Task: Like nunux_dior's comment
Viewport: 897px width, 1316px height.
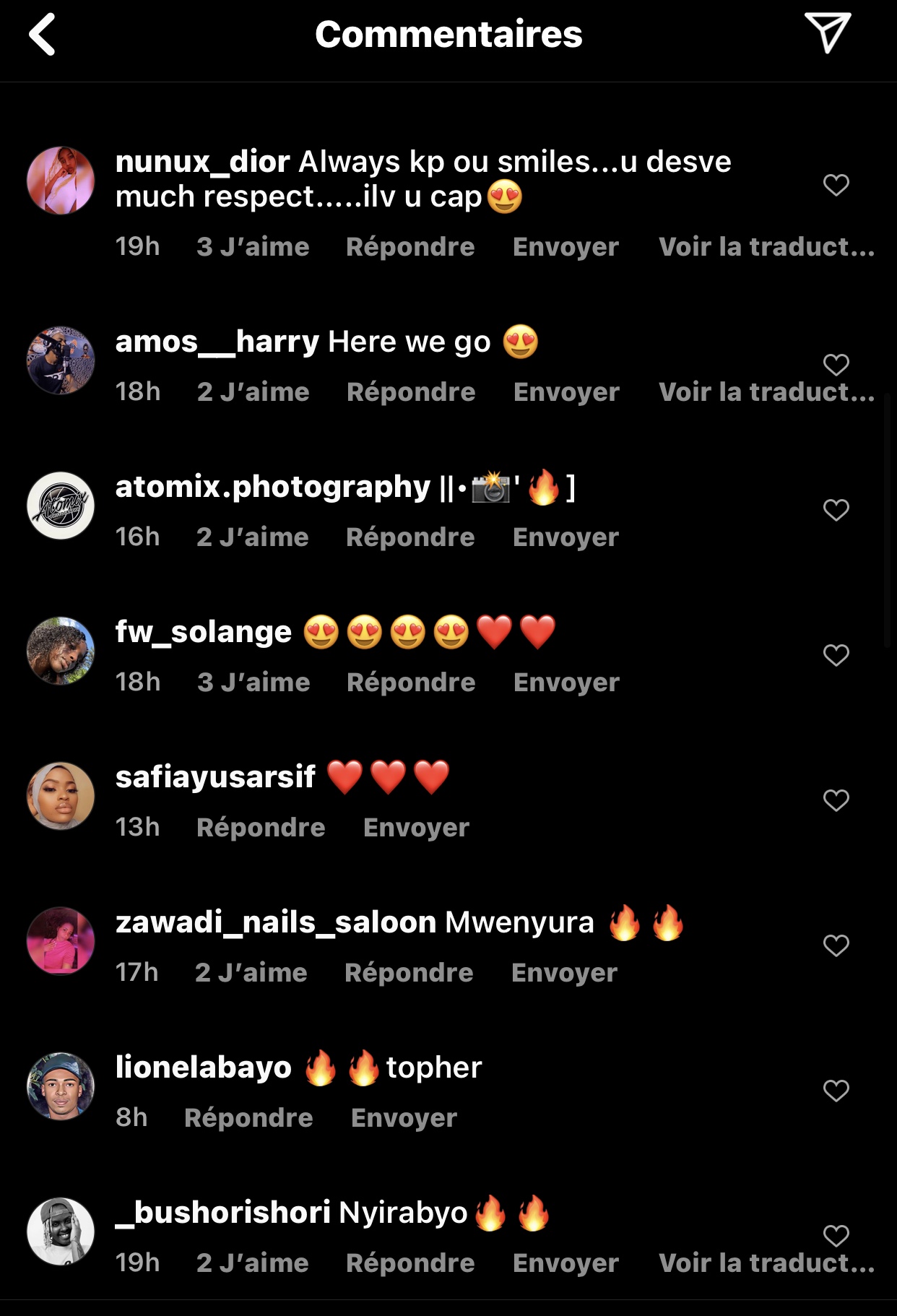Action: point(836,185)
